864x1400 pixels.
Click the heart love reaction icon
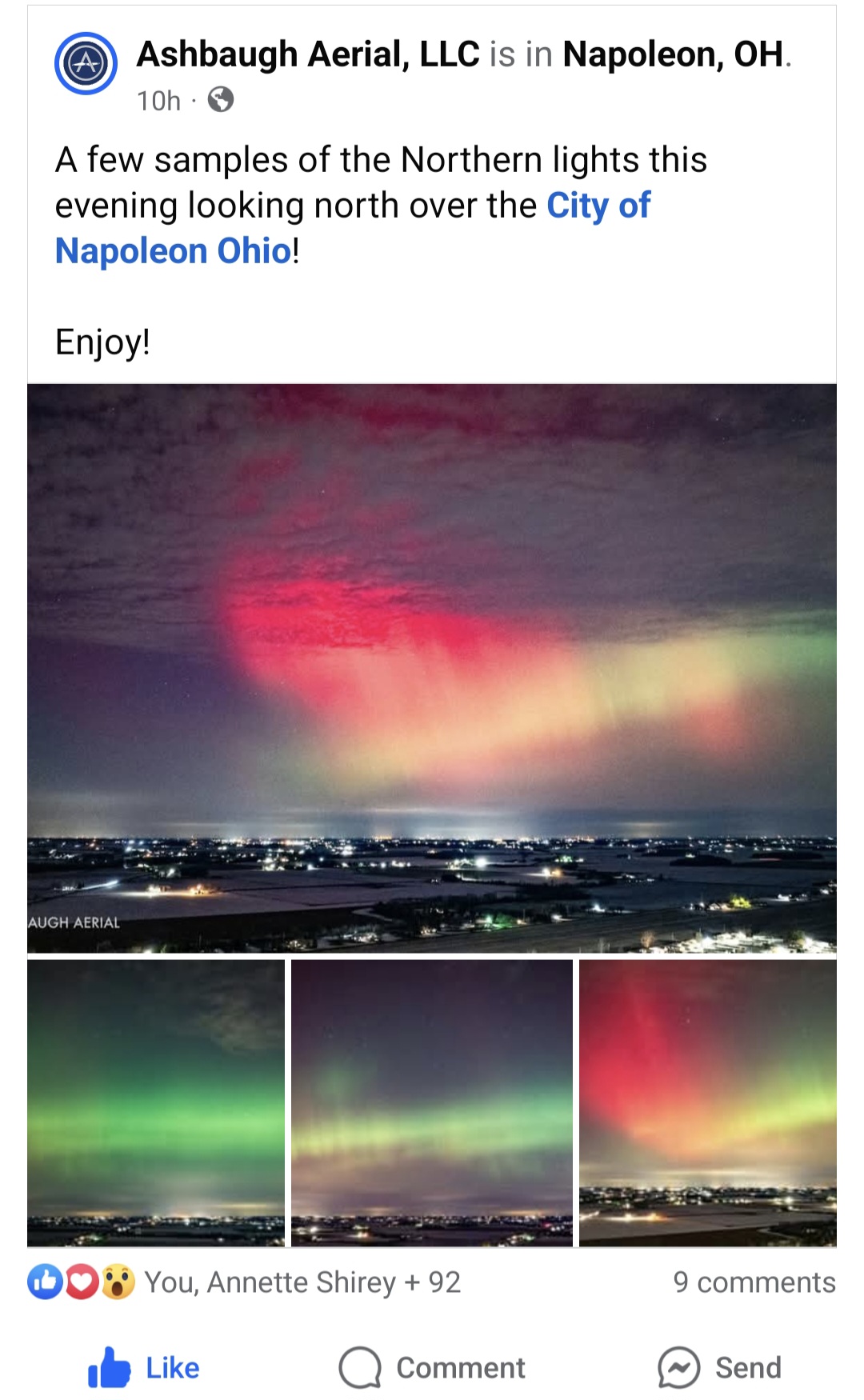click(80, 1282)
